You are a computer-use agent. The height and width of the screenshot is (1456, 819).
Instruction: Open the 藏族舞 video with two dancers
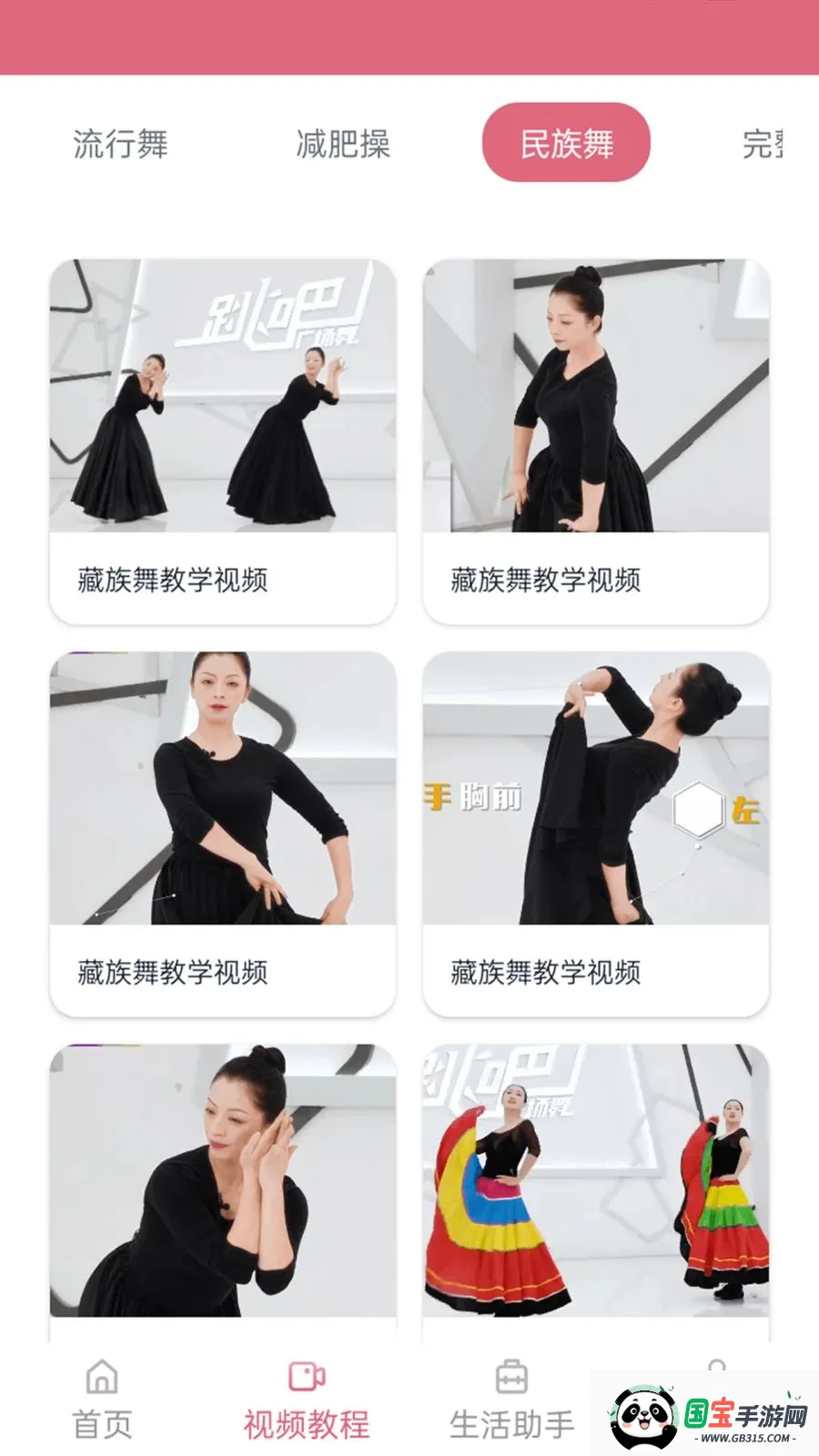pos(223,442)
